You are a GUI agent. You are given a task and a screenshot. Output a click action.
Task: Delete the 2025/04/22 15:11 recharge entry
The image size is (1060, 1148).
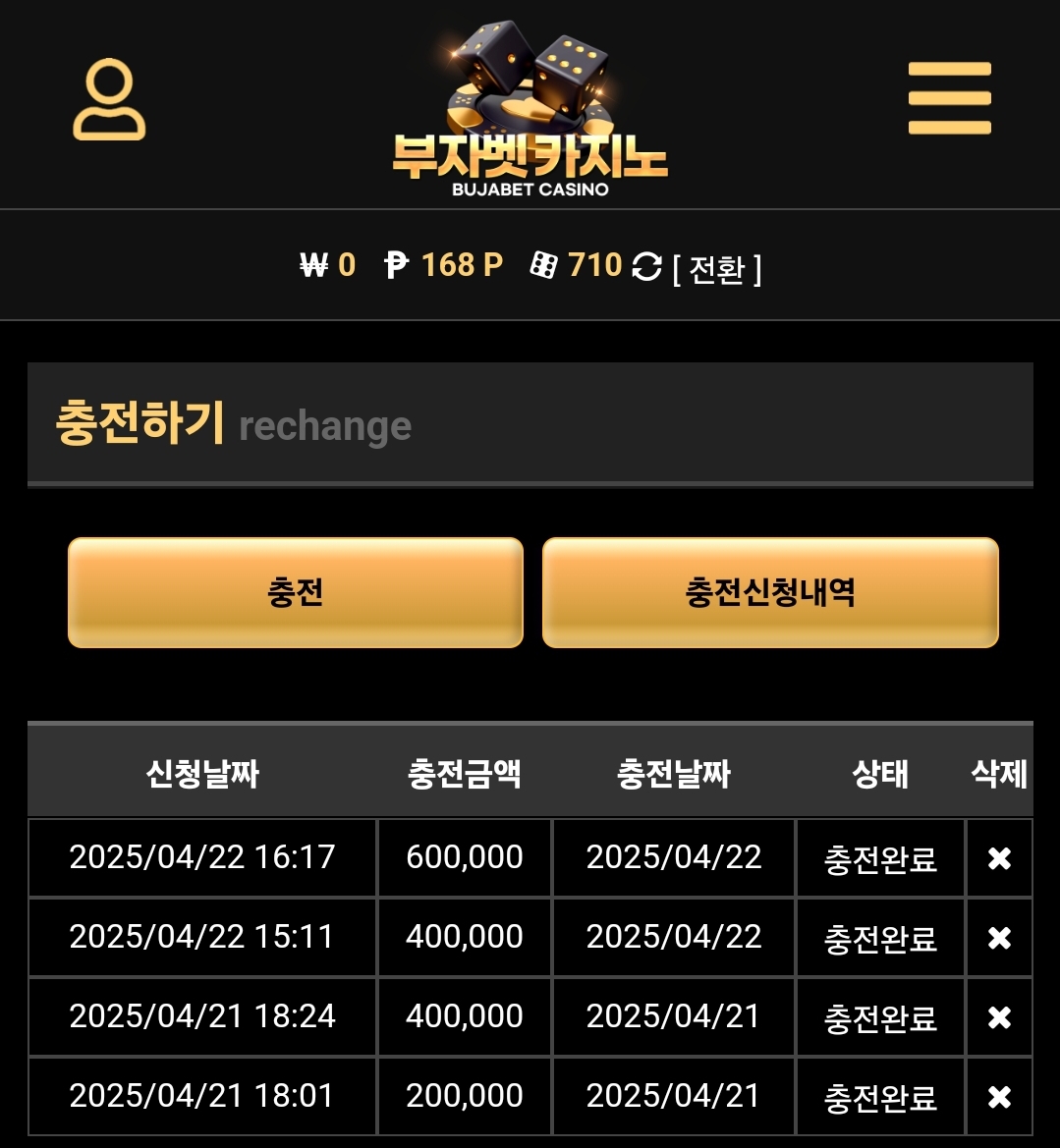[x=999, y=939]
